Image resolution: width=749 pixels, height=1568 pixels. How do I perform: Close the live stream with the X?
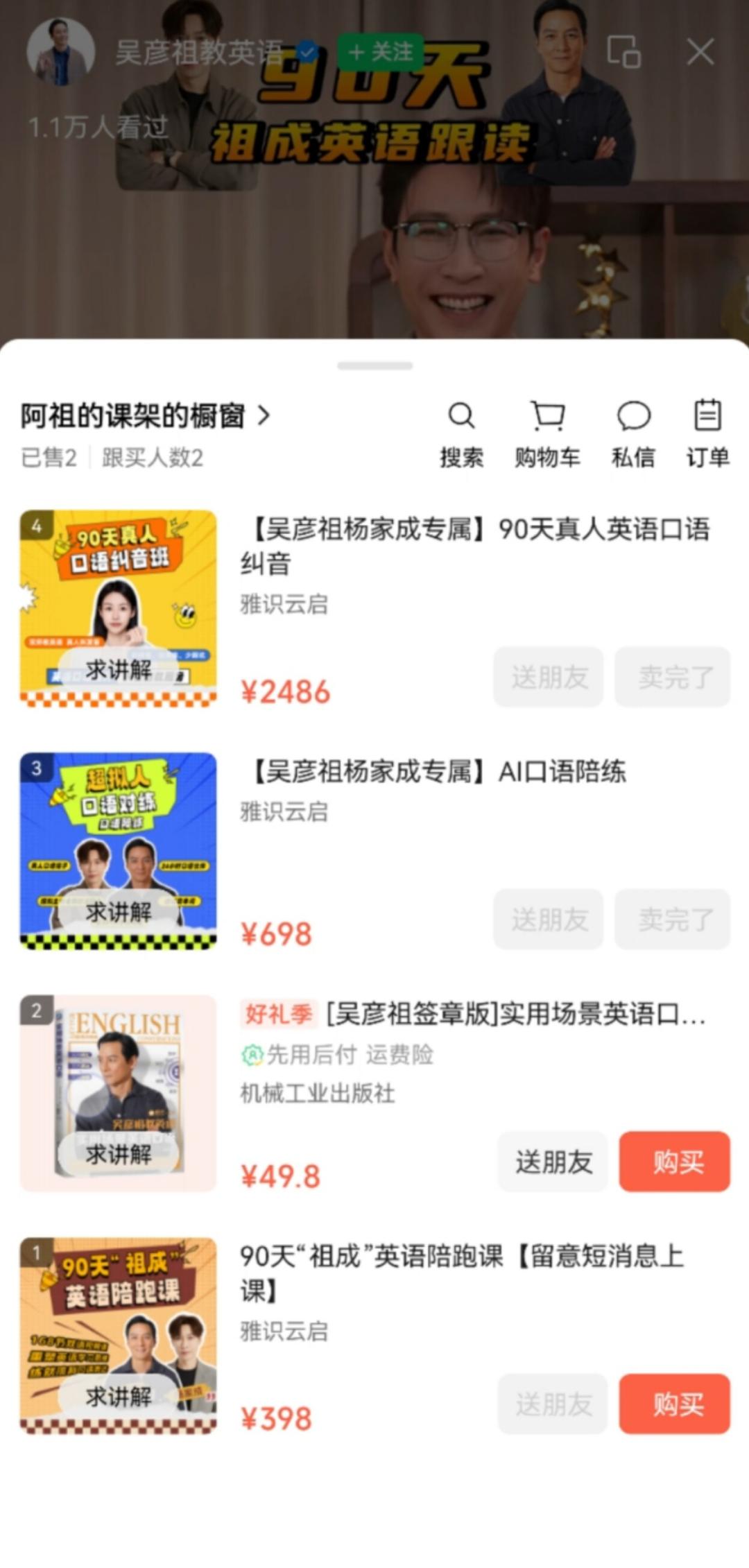point(700,52)
